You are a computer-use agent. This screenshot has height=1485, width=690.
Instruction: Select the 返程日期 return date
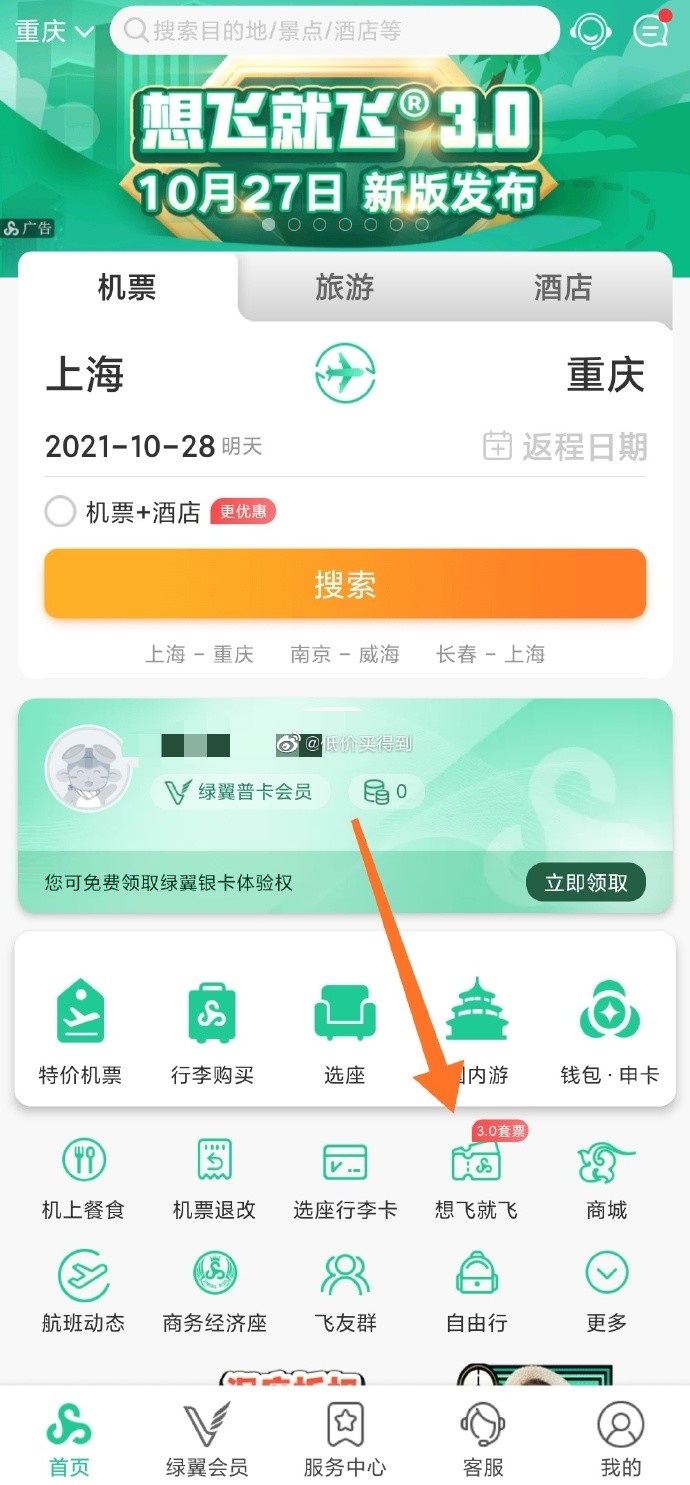pyautogui.click(x=565, y=446)
